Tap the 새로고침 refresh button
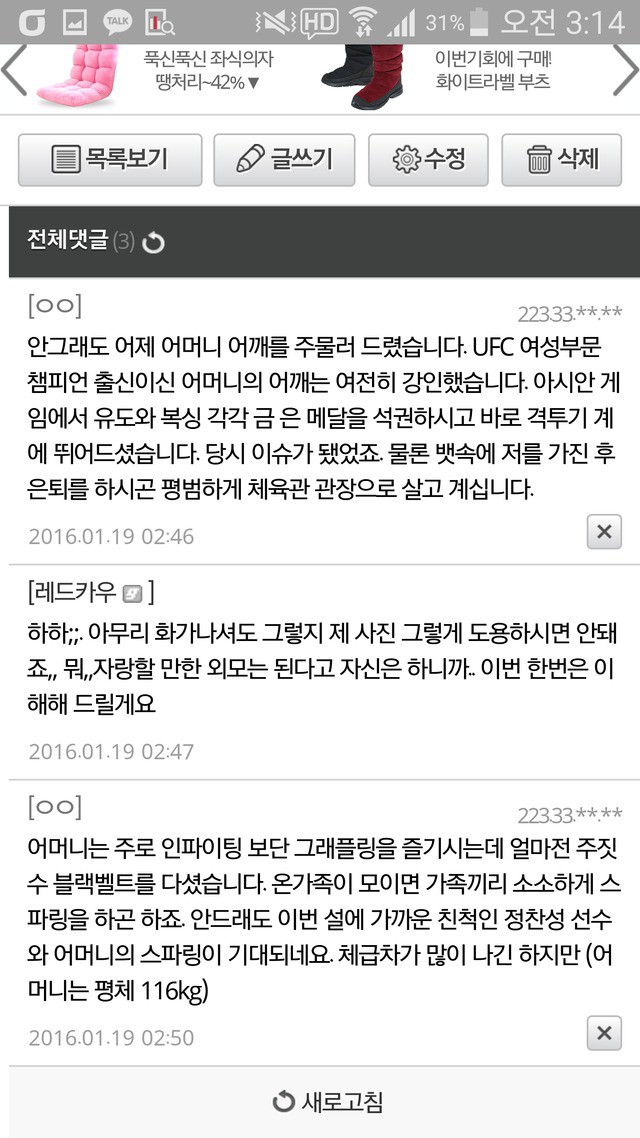This screenshot has height=1138, width=640. point(326,1103)
